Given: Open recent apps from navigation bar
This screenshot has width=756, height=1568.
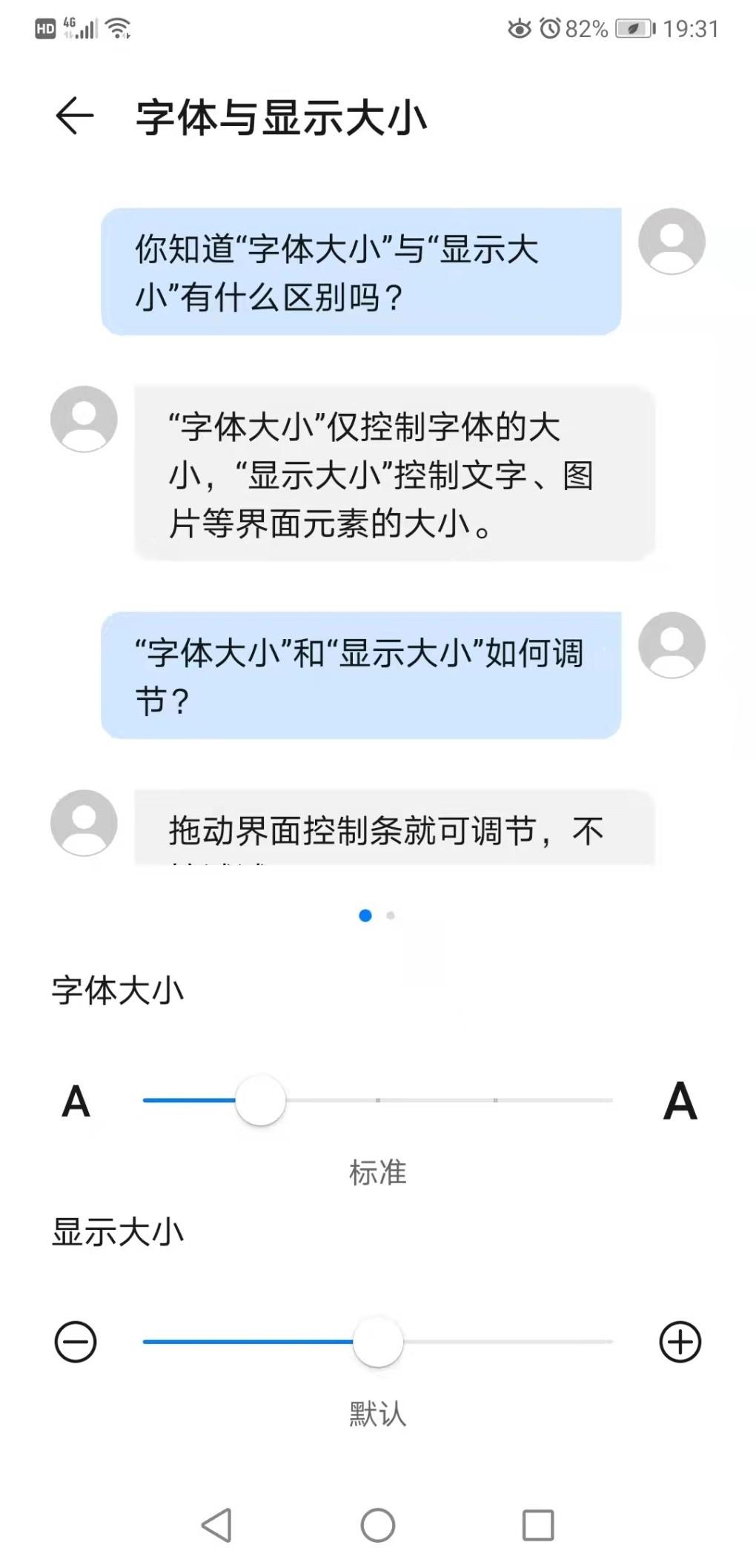Looking at the screenshot, I should click(x=538, y=1526).
